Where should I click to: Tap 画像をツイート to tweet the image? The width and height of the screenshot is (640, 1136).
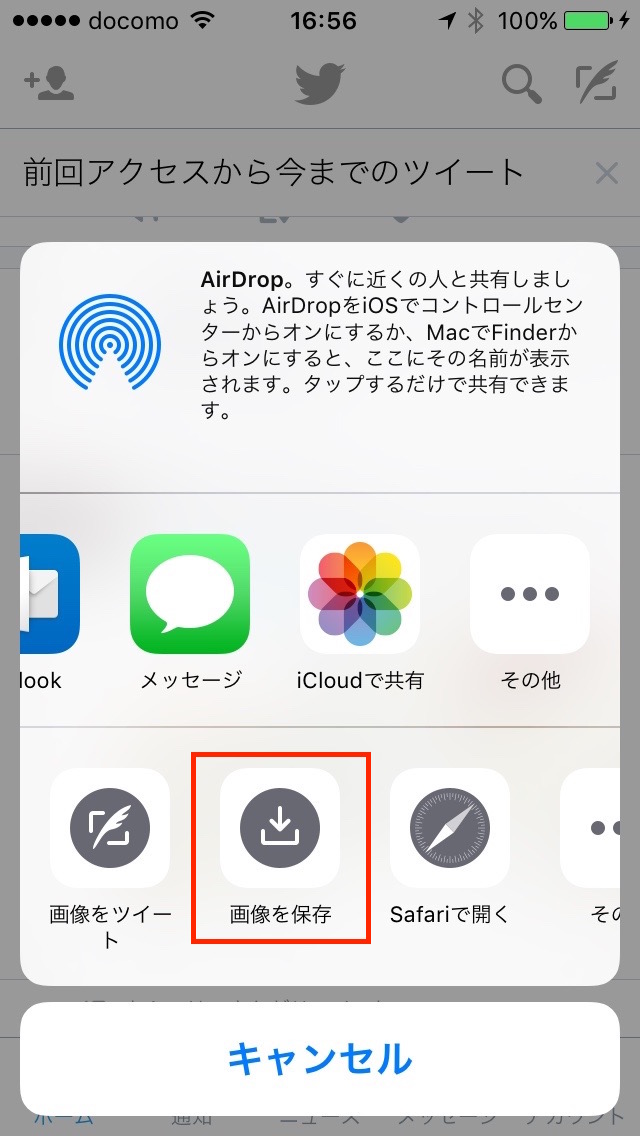[110, 828]
